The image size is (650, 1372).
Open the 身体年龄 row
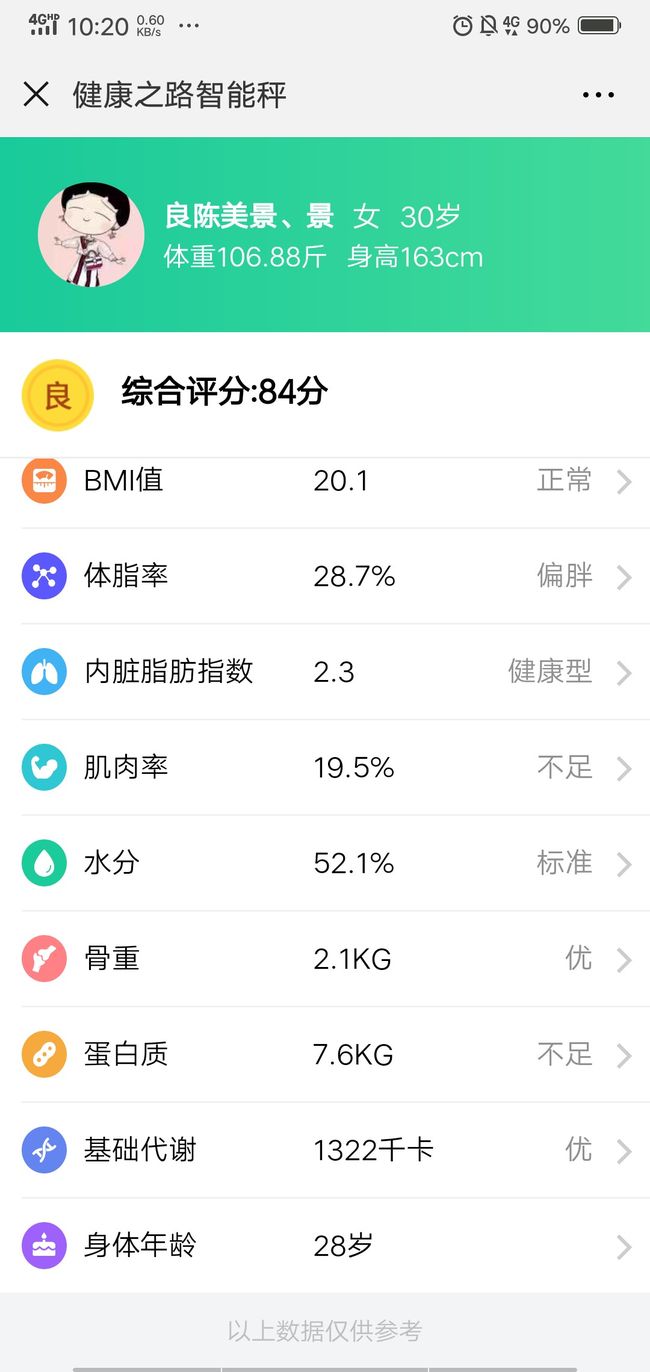[x=325, y=1246]
